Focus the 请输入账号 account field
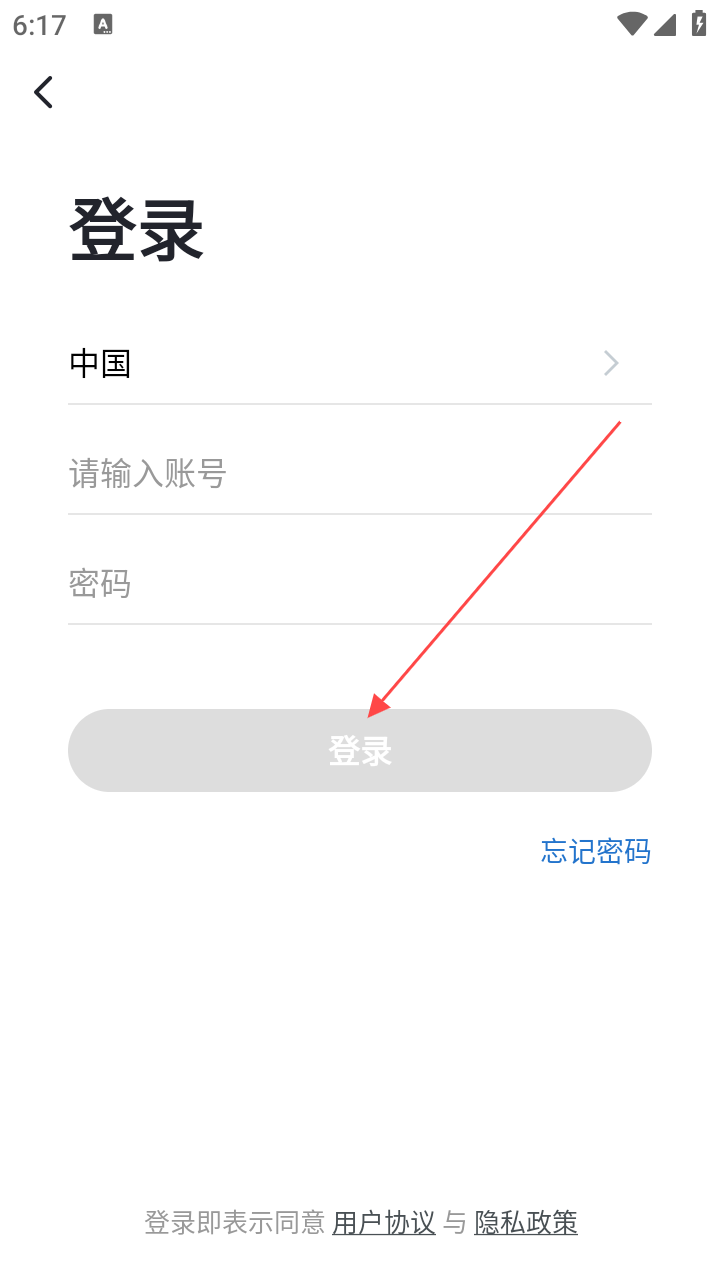This screenshot has width=720, height=1280. point(359,473)
